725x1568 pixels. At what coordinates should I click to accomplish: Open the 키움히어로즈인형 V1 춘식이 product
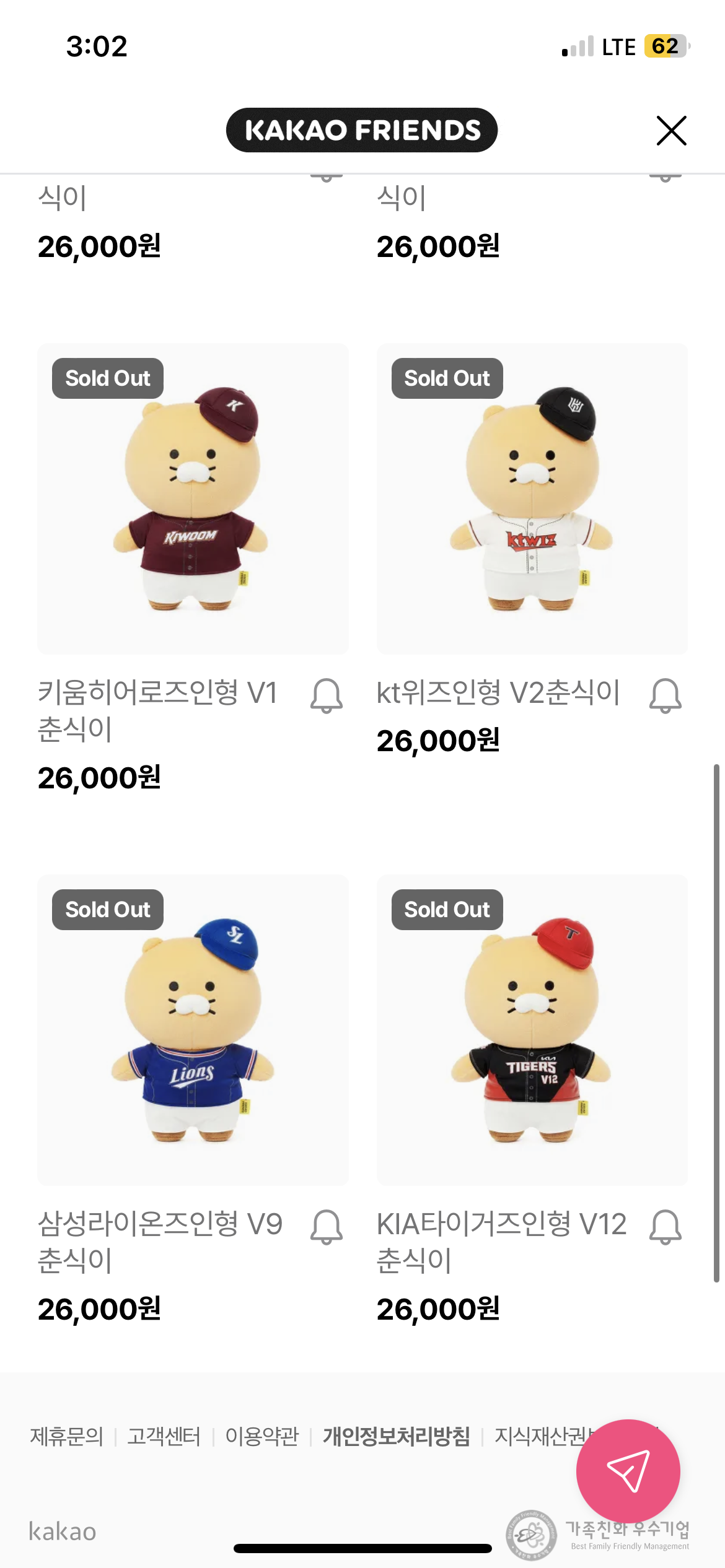pos(193,499)
